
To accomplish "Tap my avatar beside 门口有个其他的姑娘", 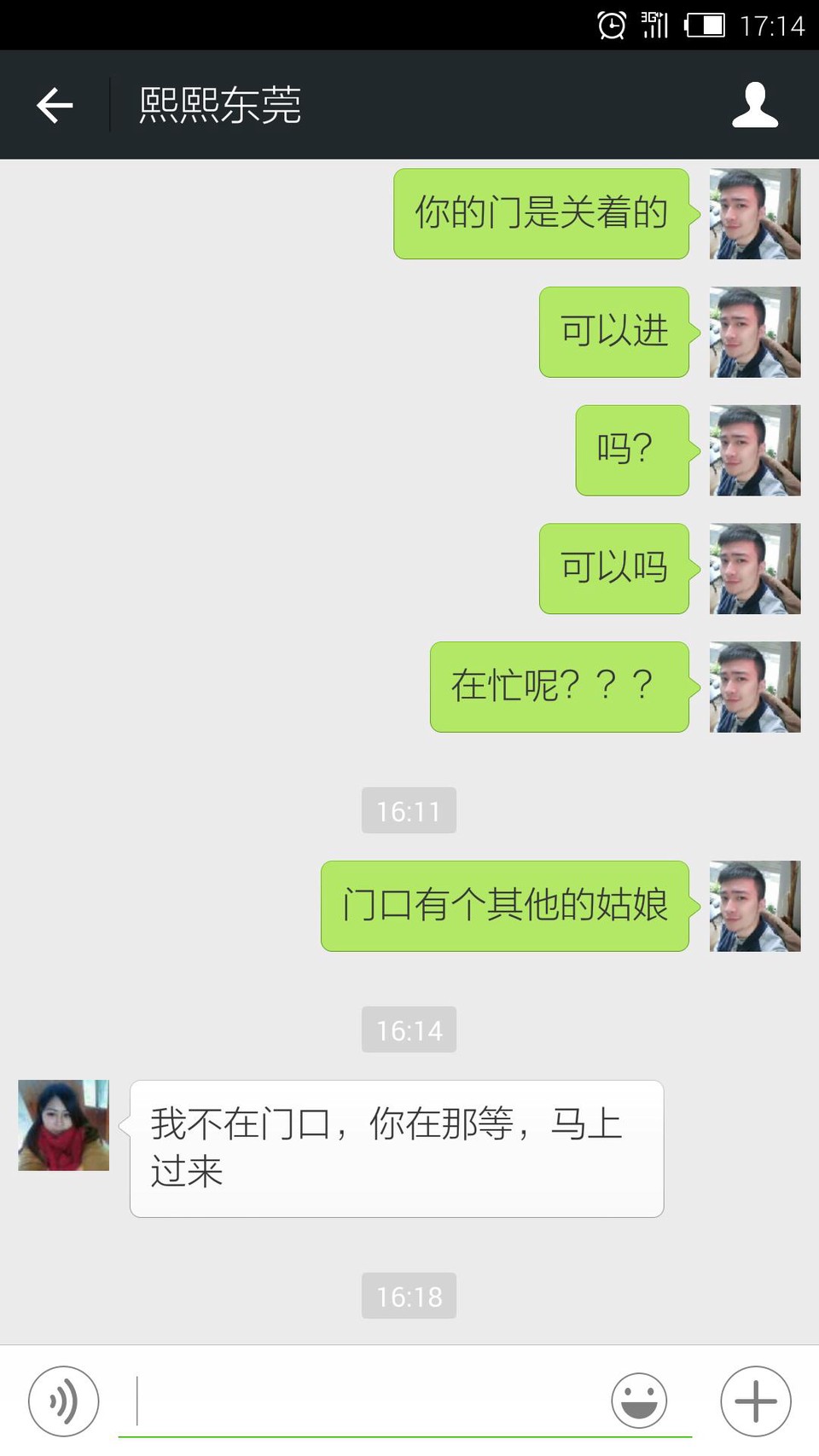I will (754, 906).
